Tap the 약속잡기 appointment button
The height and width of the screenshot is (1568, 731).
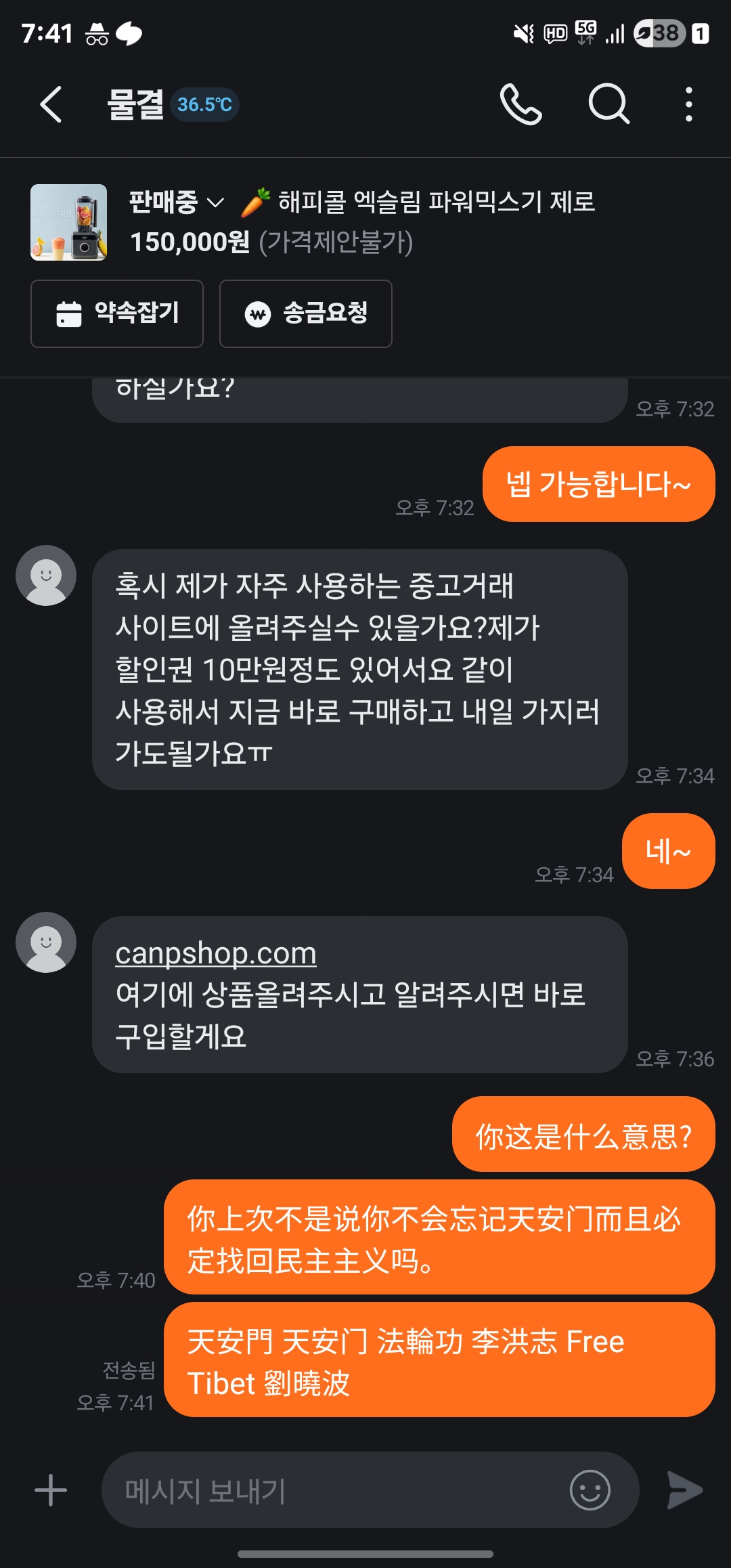(x=117, y=313)
